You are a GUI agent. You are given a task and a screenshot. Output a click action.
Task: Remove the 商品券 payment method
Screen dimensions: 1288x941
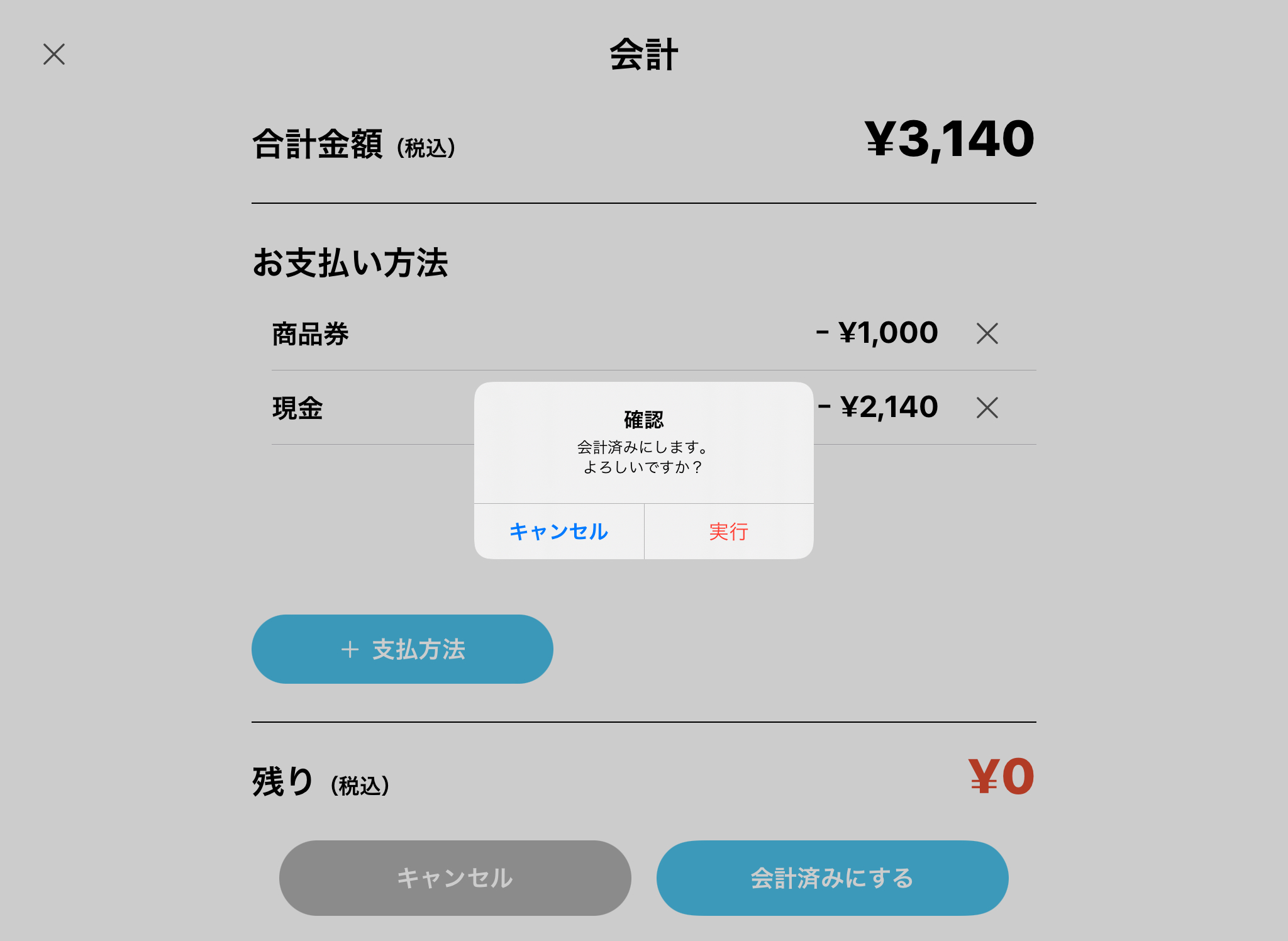coord(987,333)
